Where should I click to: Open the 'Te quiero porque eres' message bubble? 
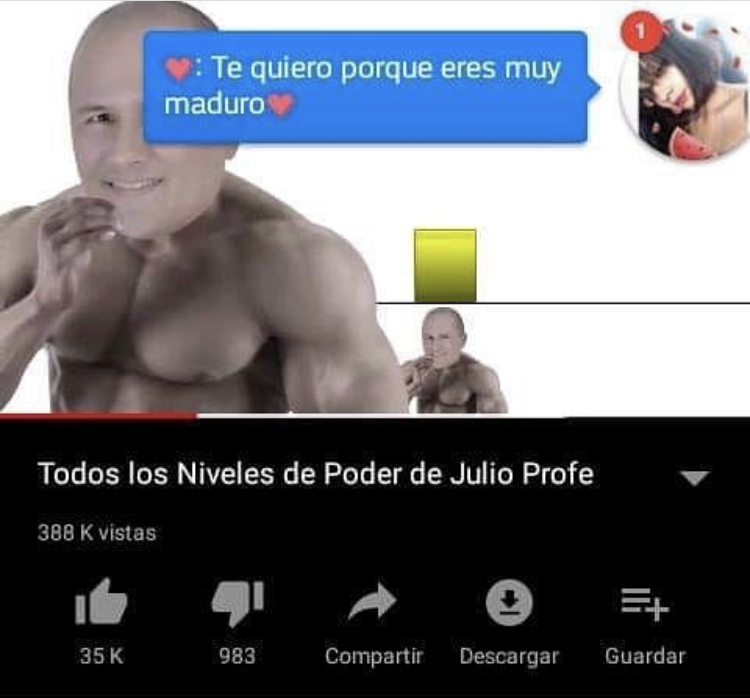point(365,87)
